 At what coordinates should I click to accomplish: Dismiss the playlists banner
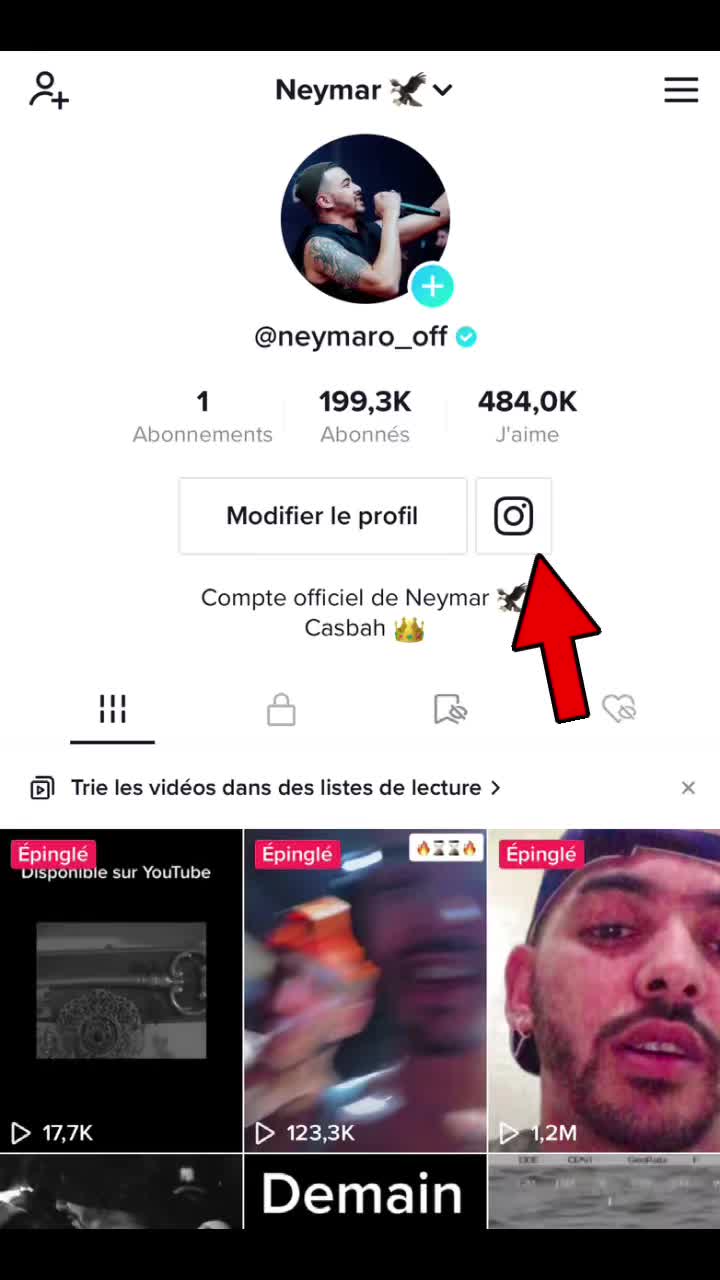(688, 788)
